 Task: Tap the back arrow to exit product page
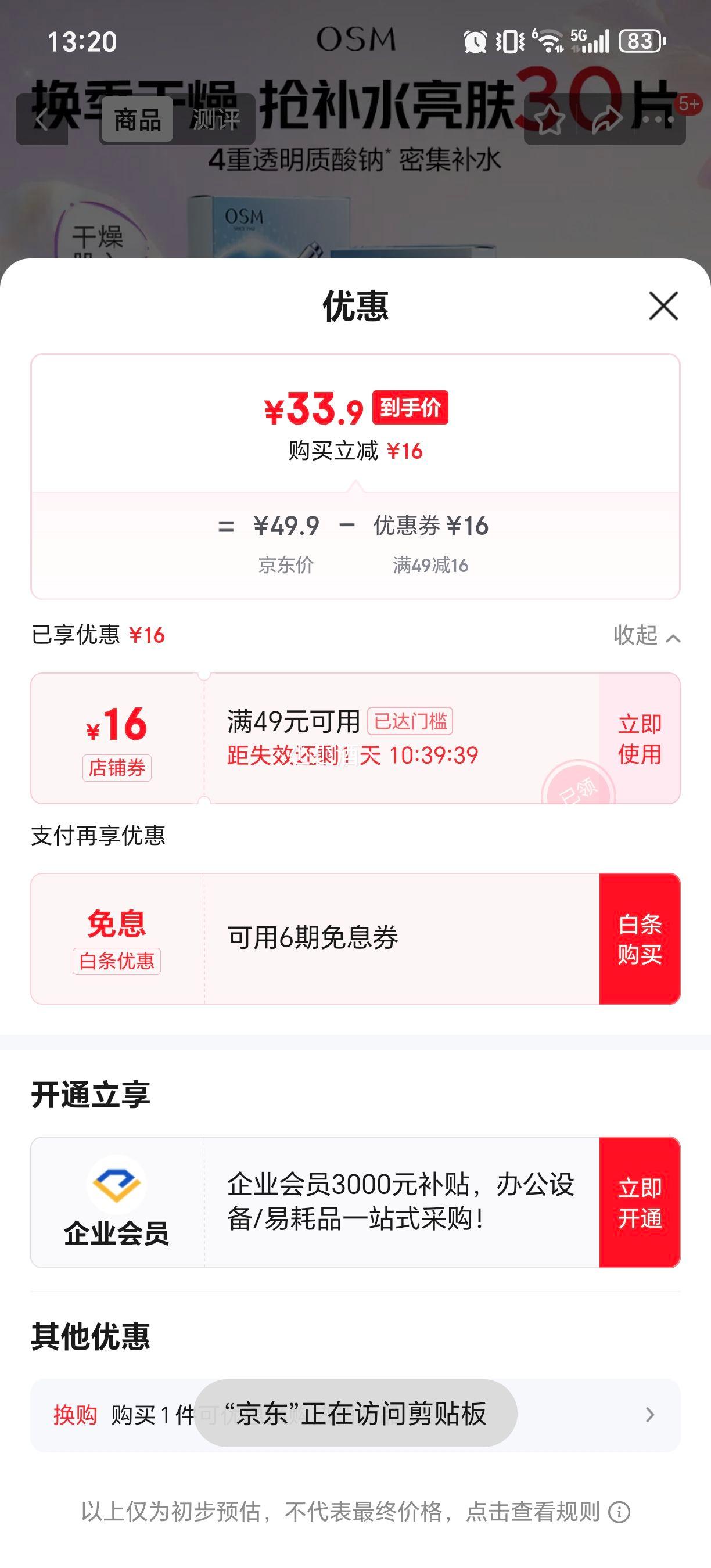(x=40, y=120)
